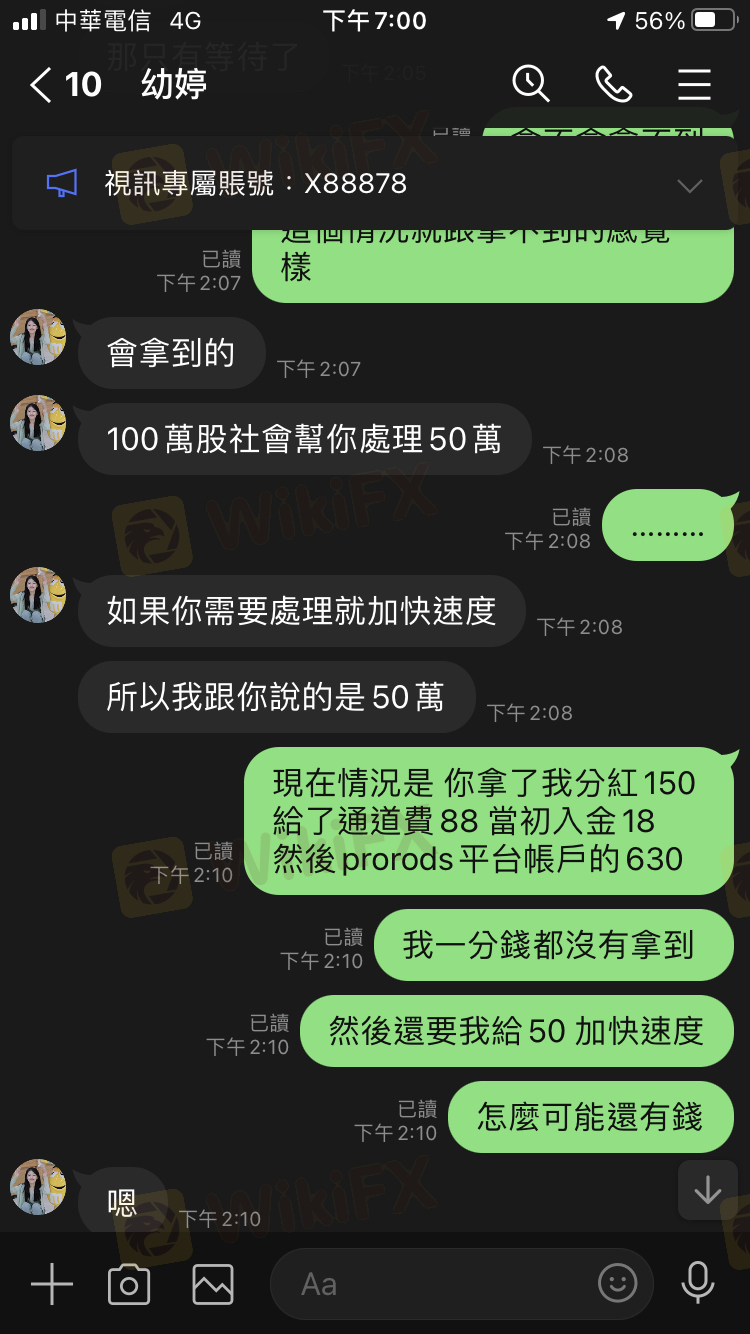Jump to the latest message
750x1334 pixels.
pos(707,1189)
